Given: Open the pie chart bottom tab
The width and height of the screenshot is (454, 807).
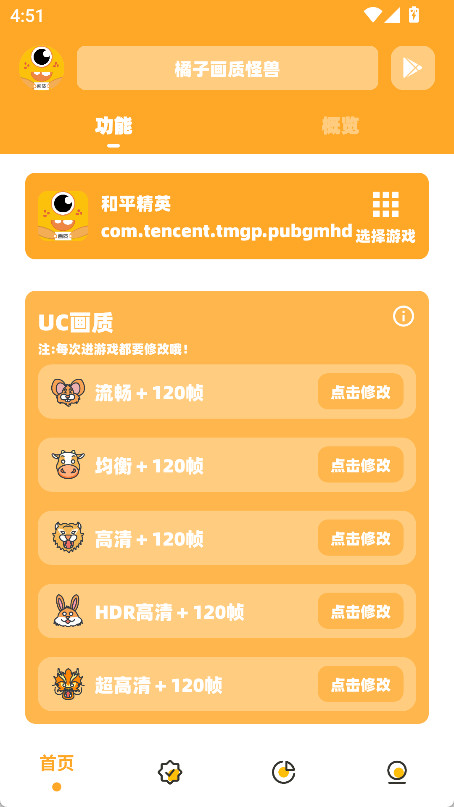Looking at the screenshot, I should coord(284,773).
